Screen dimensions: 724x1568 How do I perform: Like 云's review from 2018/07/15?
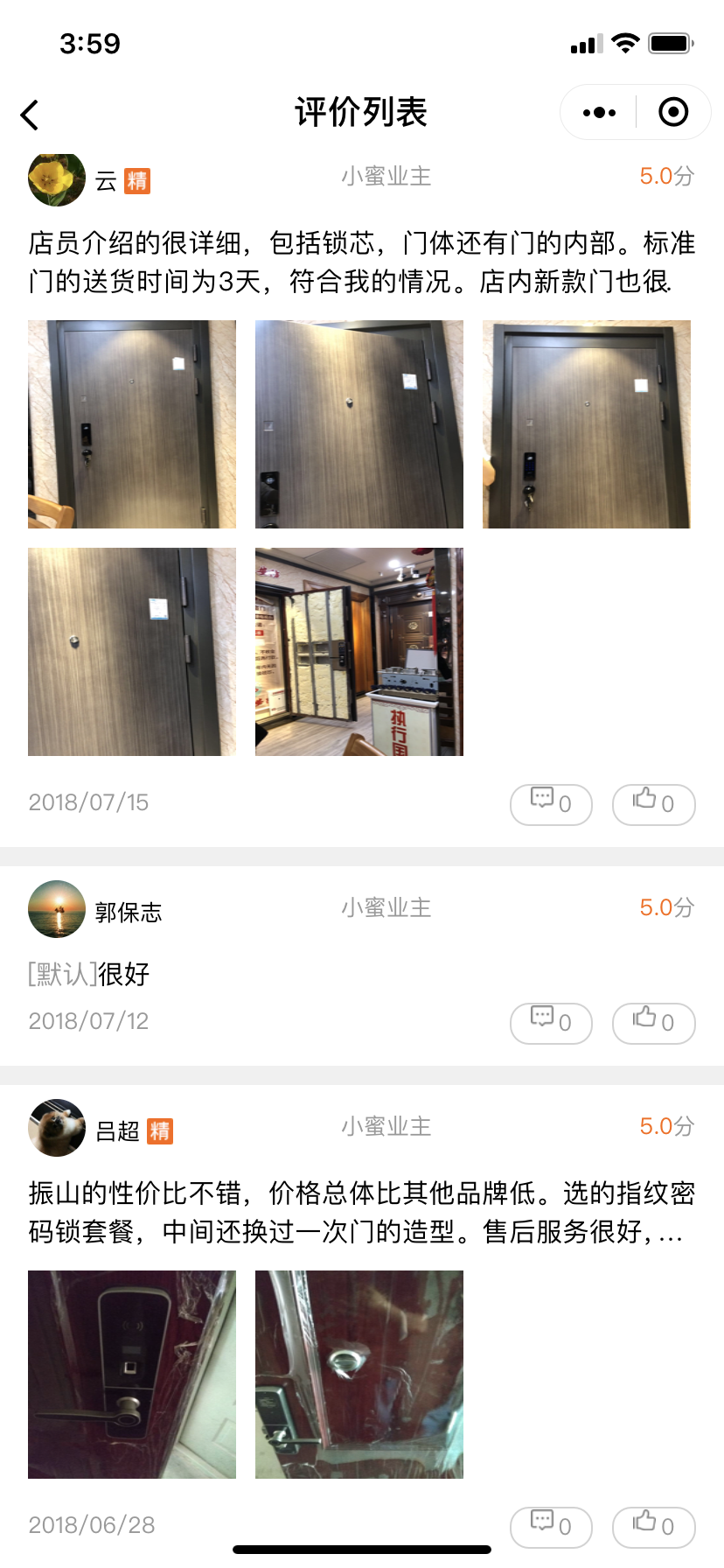[653, 804]
